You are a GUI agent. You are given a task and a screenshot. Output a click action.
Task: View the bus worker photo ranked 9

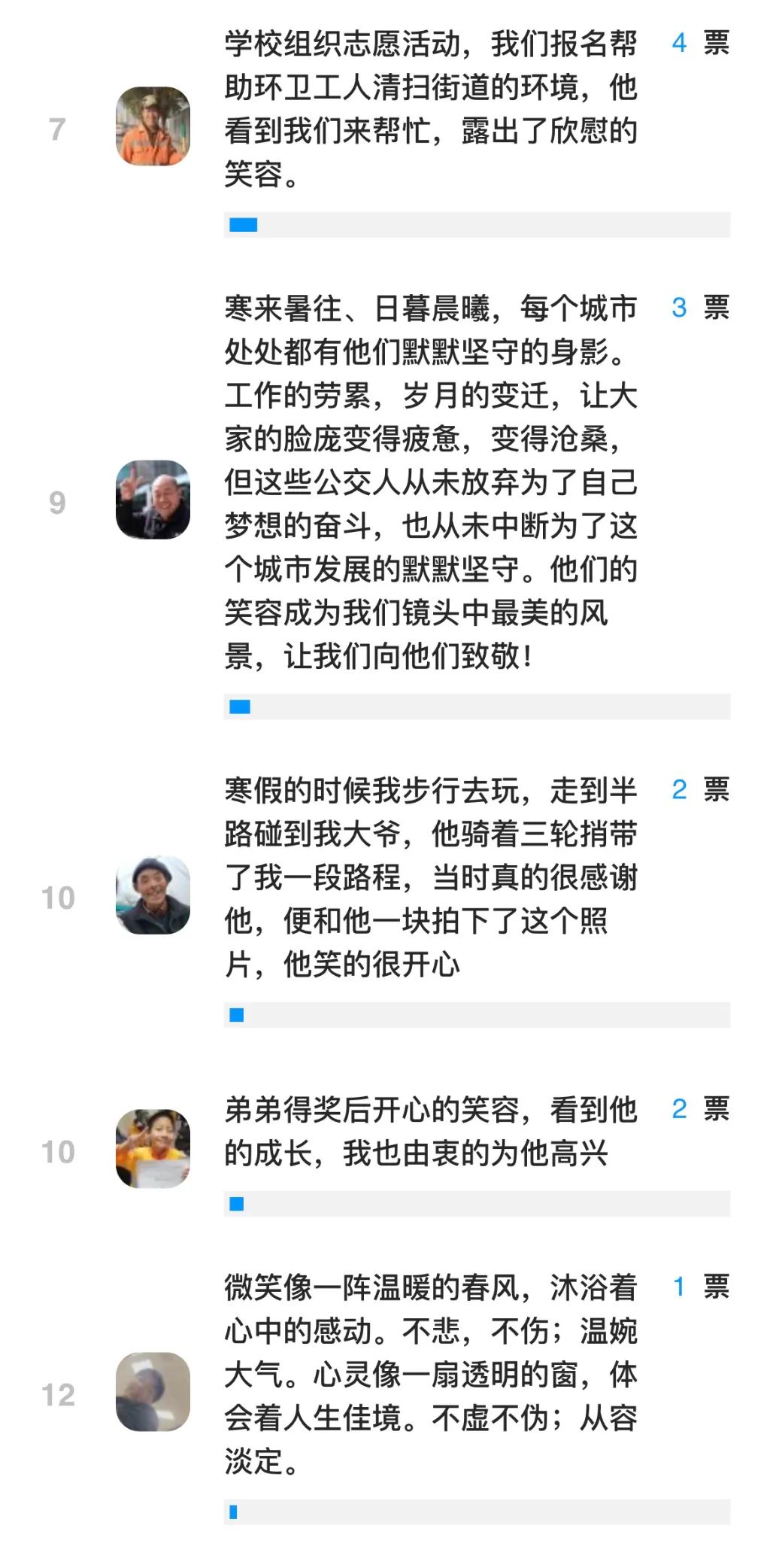point(153,500)
